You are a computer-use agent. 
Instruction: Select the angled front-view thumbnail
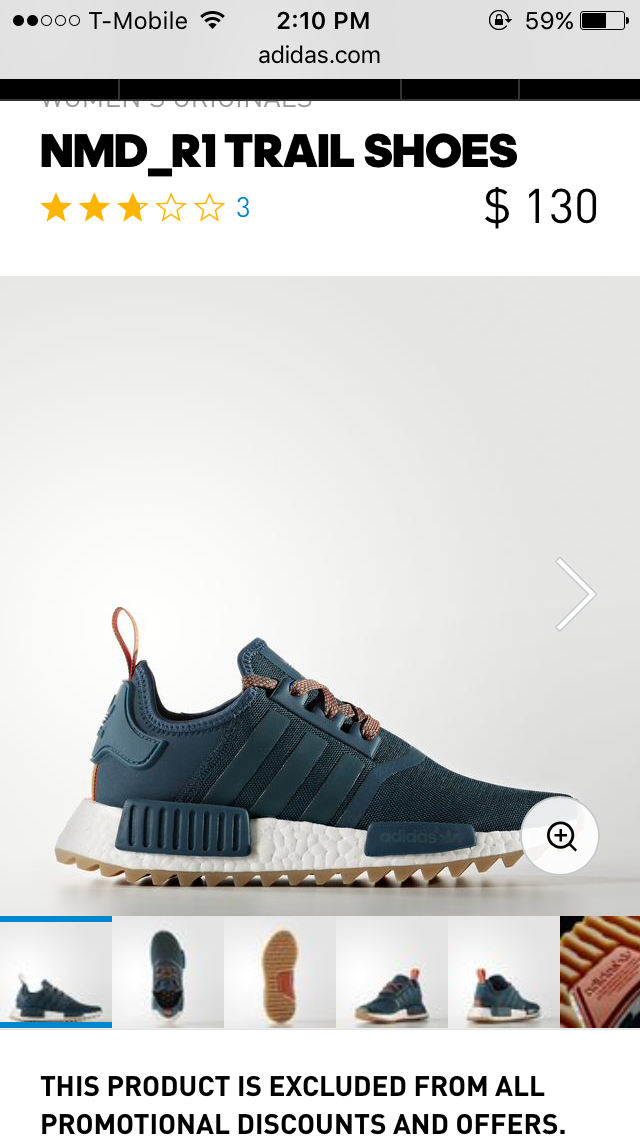pyautogui.click(x=391, y=973)
